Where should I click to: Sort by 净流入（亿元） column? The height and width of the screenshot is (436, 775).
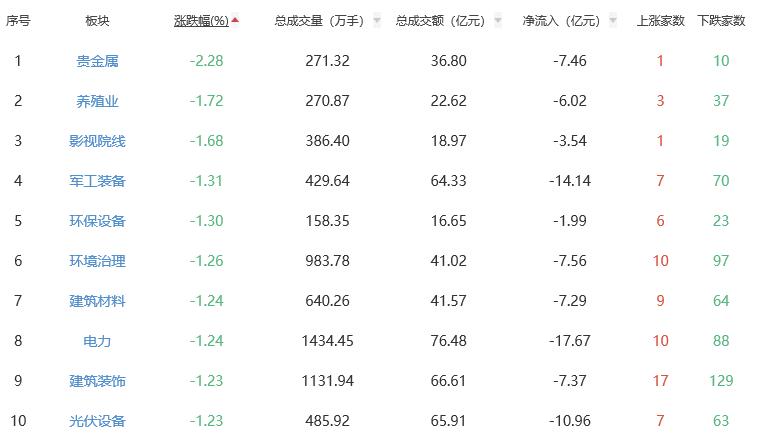[x=561, y=21]
